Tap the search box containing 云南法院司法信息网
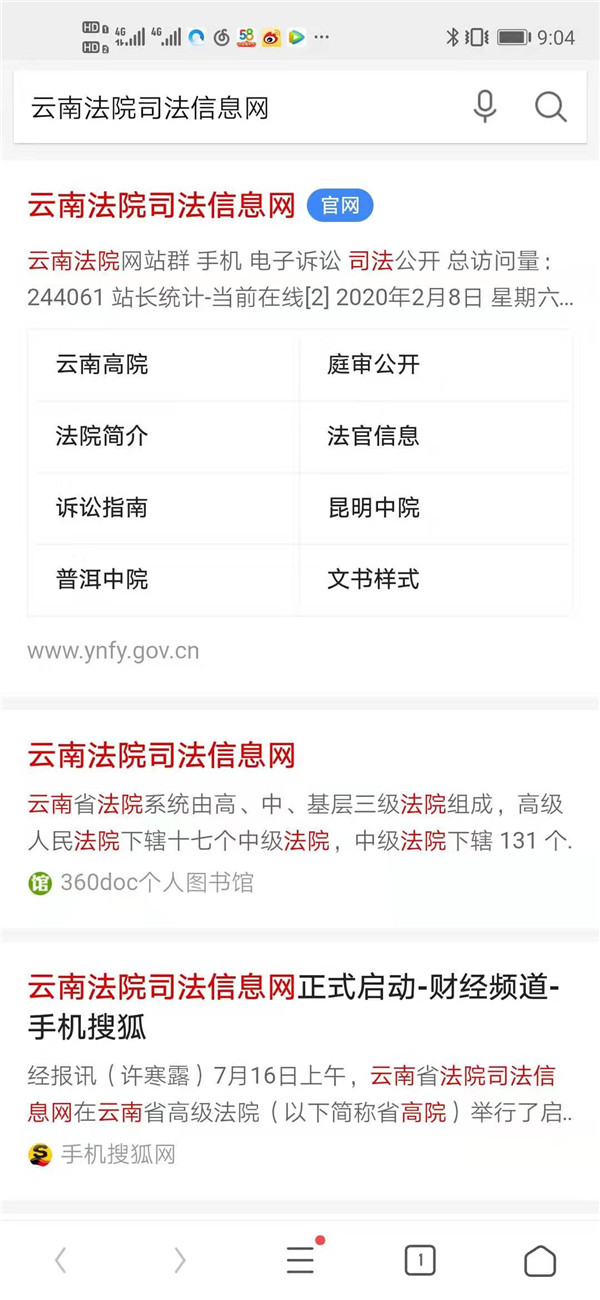 (x=240, y=107)
